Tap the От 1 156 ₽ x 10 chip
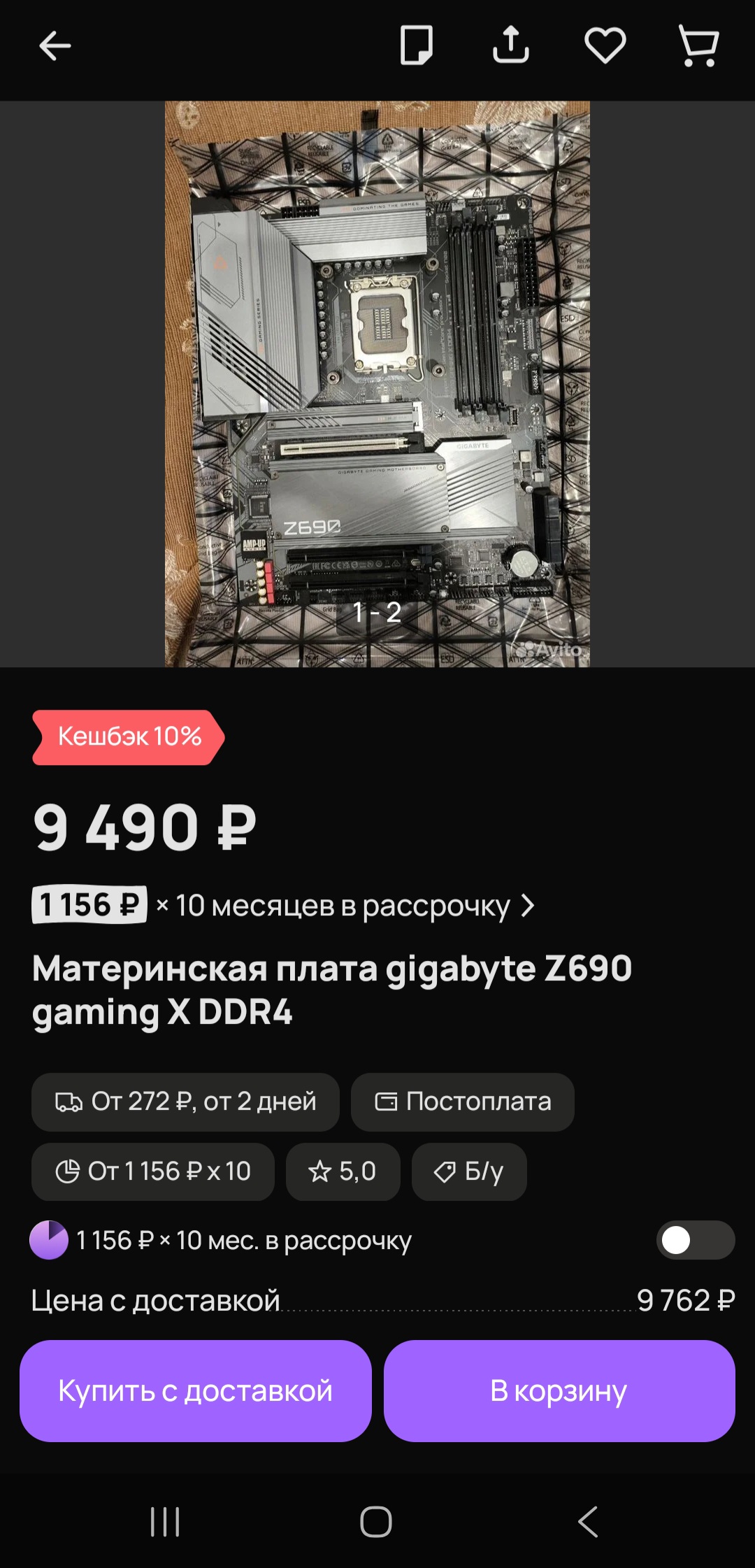This screenshot has height=1568, width=755. pyautogui.click(x=153, y=1171)
